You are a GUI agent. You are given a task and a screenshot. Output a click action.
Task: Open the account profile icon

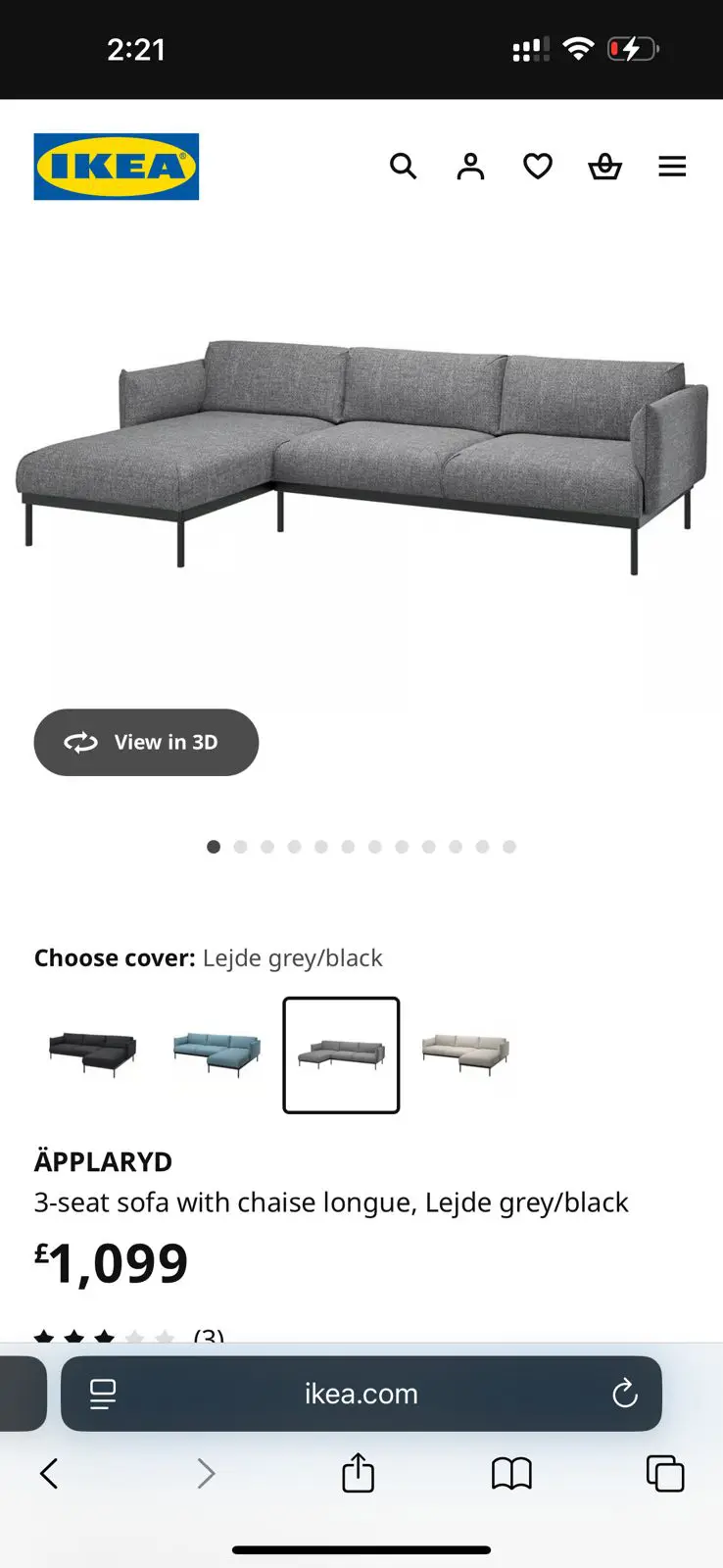tap(470, 167)
